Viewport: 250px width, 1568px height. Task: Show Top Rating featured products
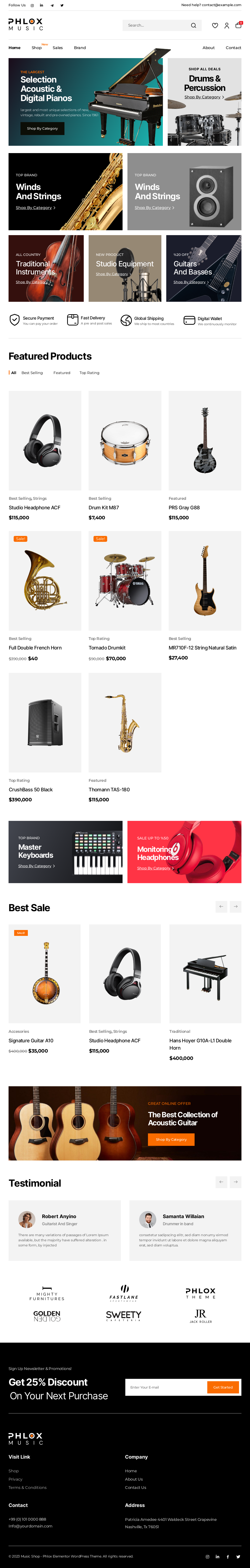(89, 373)
